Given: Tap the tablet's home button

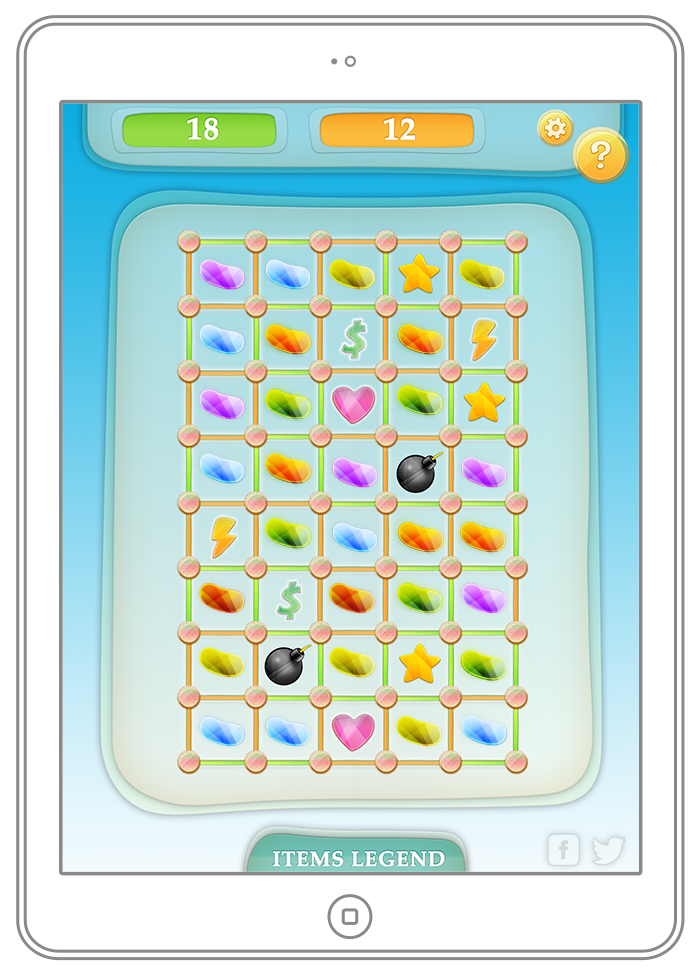Looking at the screenshot, I should (350, 916).
